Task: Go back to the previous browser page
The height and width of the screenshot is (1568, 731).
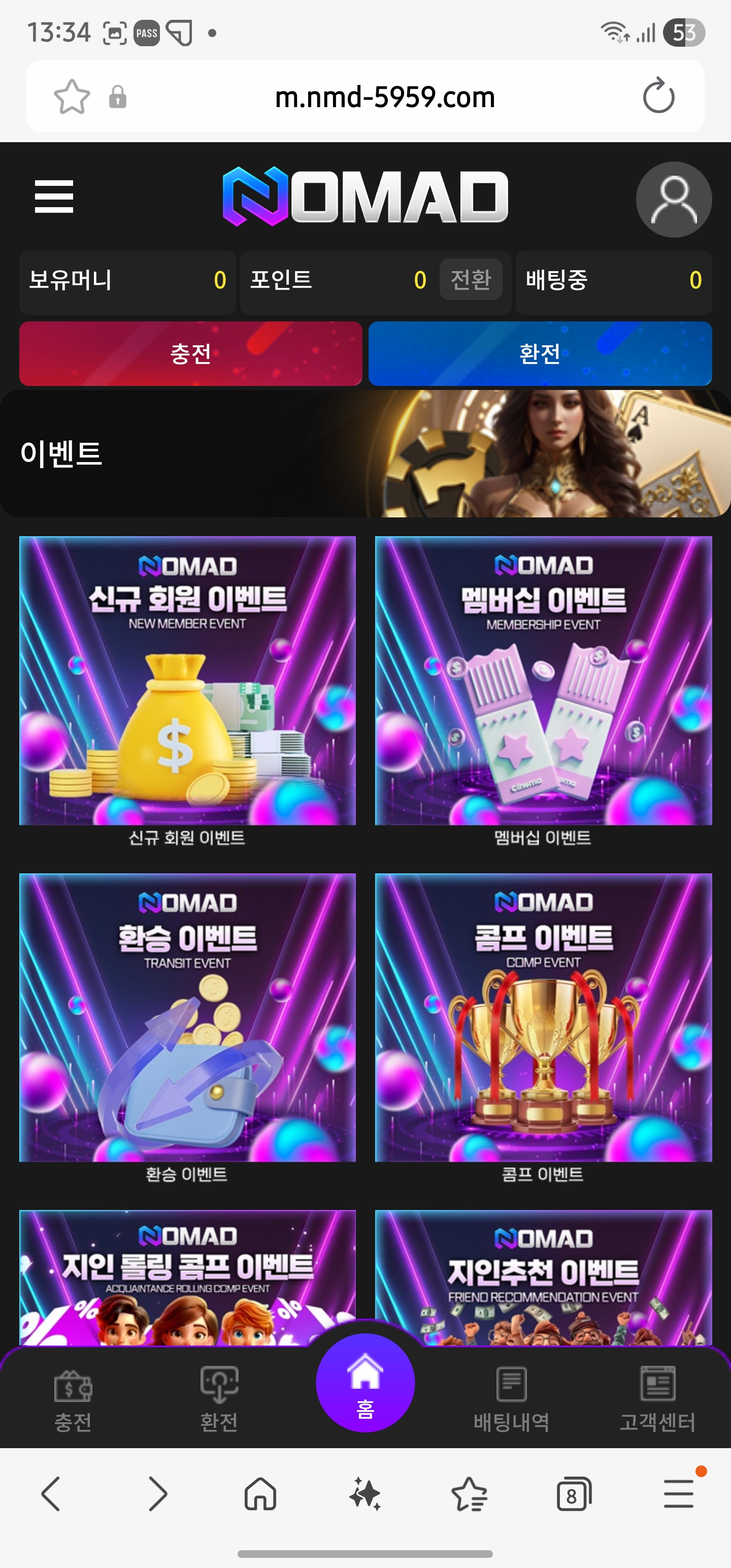Action: coord(51,1494)
